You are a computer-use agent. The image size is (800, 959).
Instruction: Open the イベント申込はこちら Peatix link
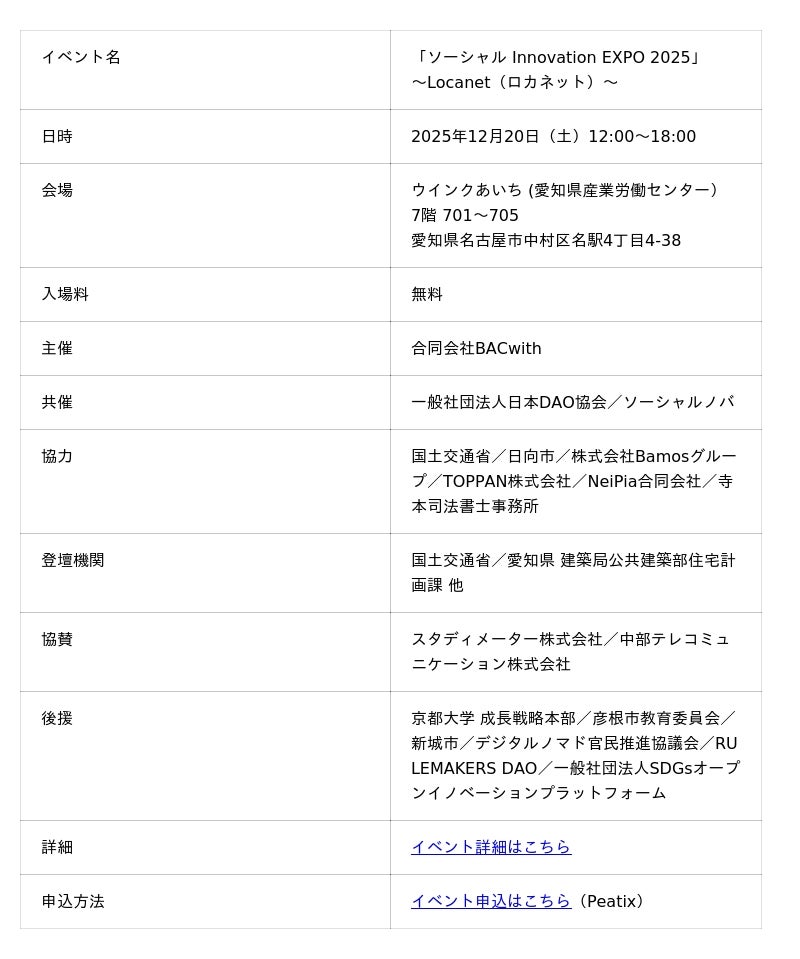(x=490, y=901)
